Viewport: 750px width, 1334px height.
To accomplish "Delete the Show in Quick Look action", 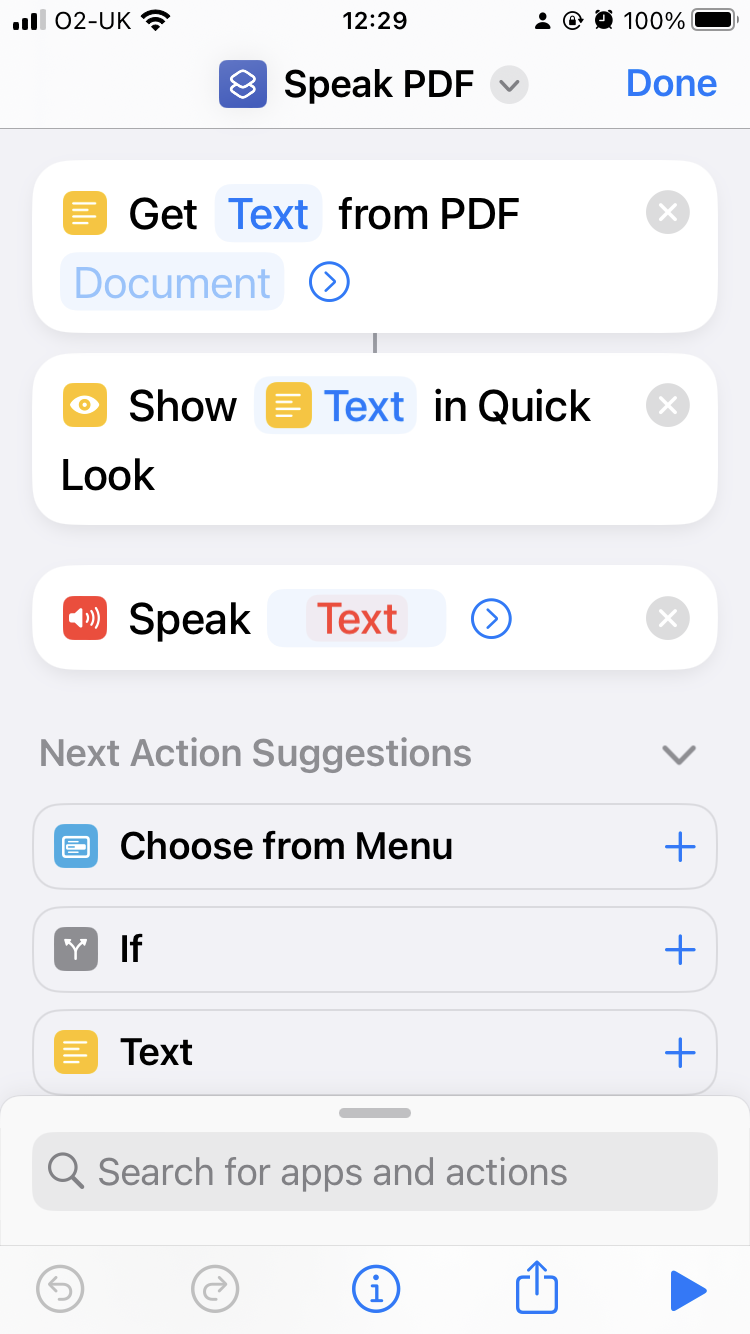I will pyautogui.click(x=667, y=406).
